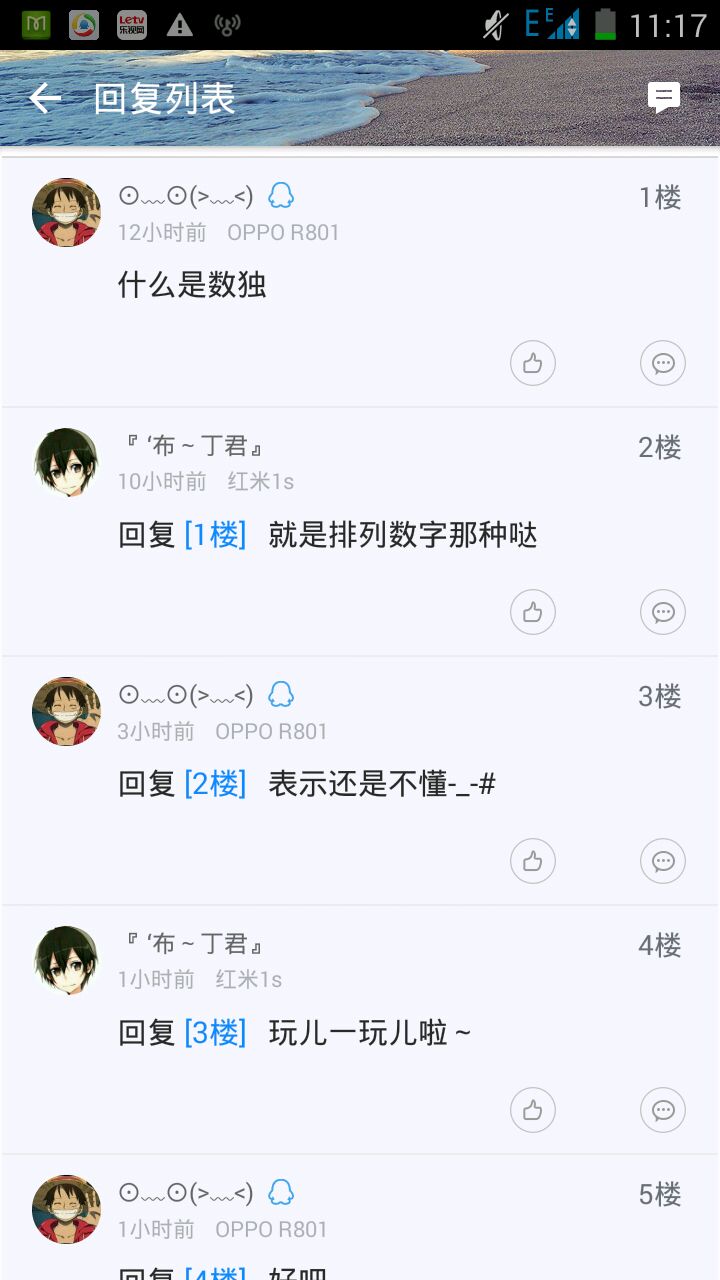Image resolution: width=720 pixels, height=1280 pixels.
Task: View the profile avatar on 3楼
Action: click(67, 711)
